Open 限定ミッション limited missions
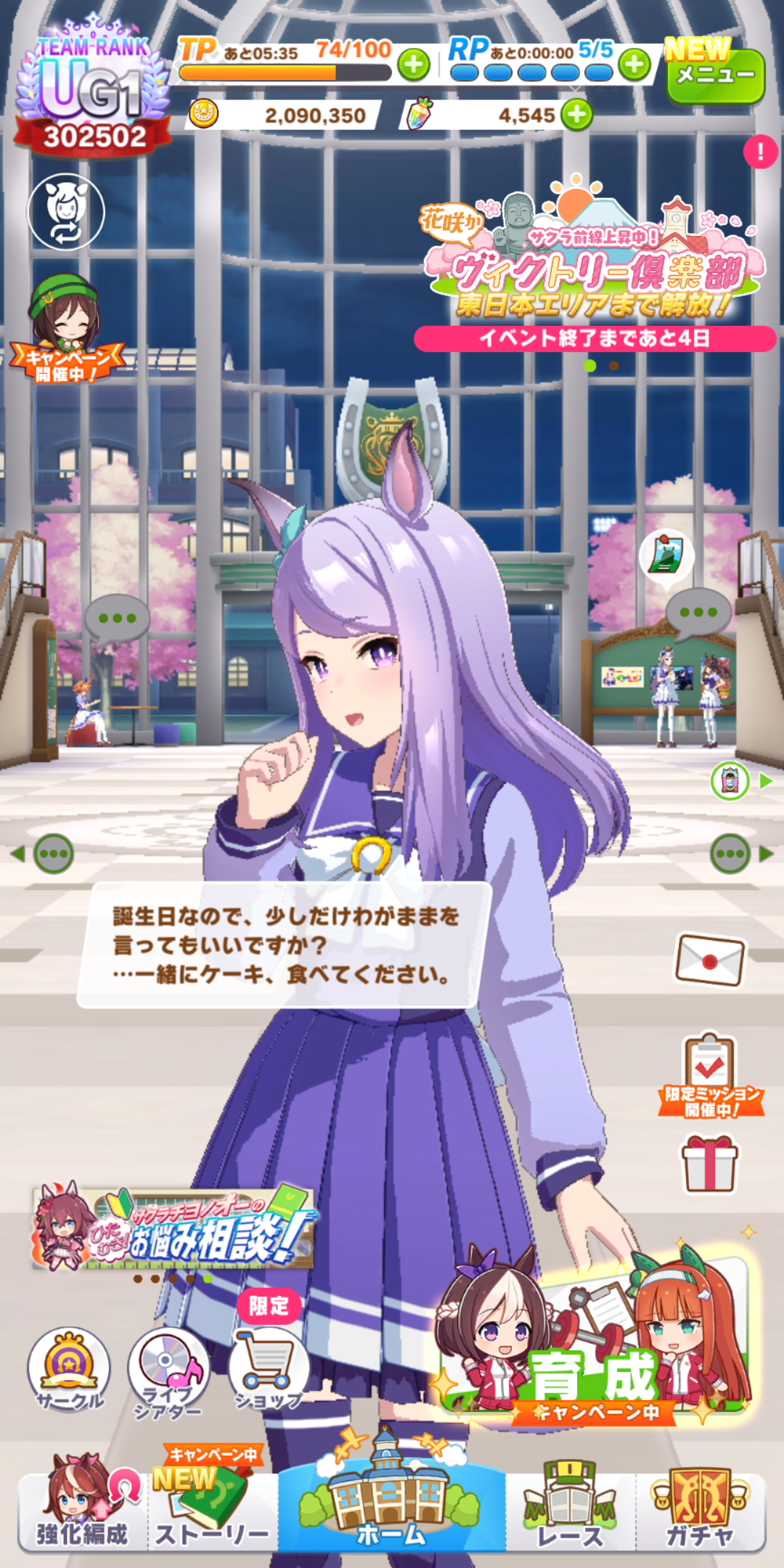The width and height of the screenshot is (784, 1568). pos(711,1076)
